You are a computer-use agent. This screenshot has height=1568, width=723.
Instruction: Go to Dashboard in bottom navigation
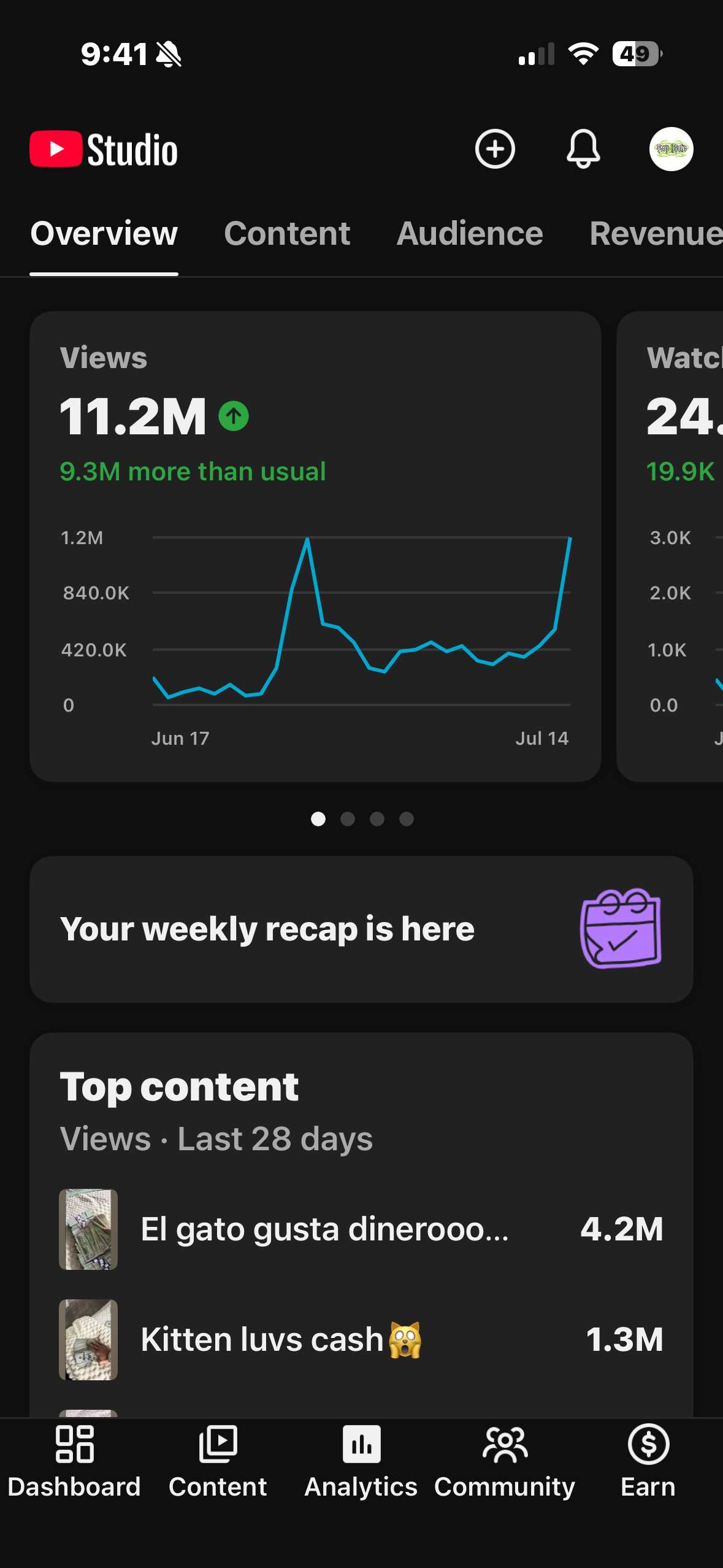coord(74,1462)
